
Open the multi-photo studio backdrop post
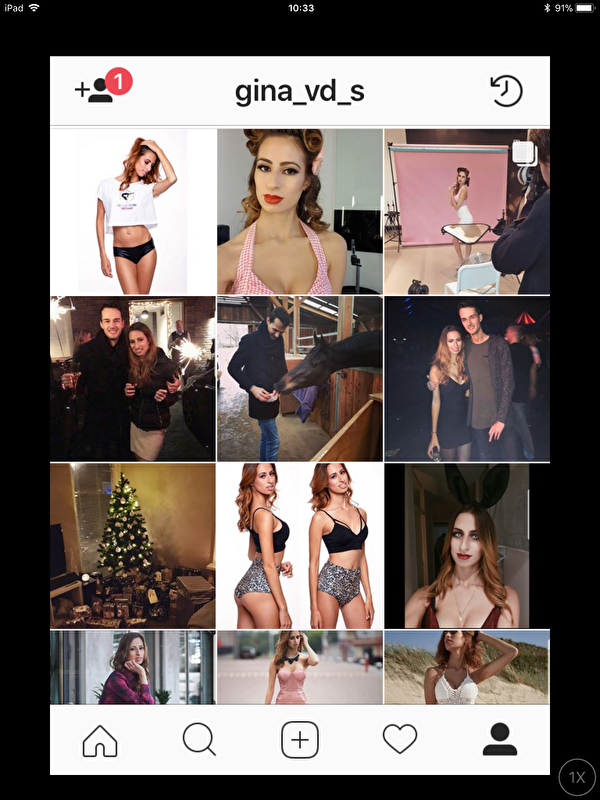(x=466, y=211)
